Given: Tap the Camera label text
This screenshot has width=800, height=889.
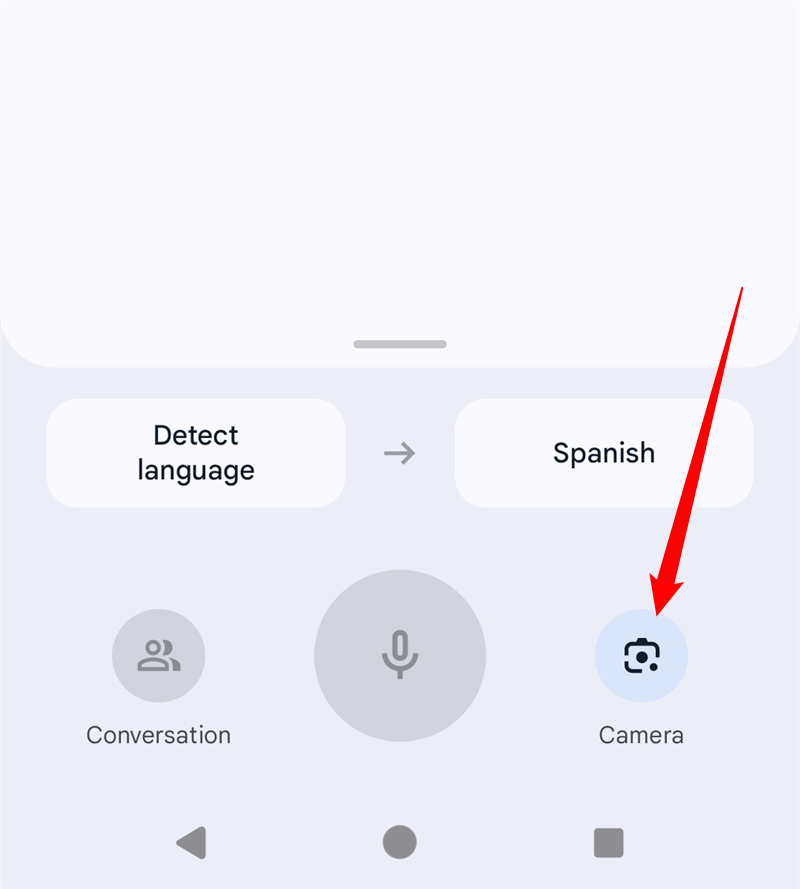Looking at the screenshot, I should coord(641,735).
